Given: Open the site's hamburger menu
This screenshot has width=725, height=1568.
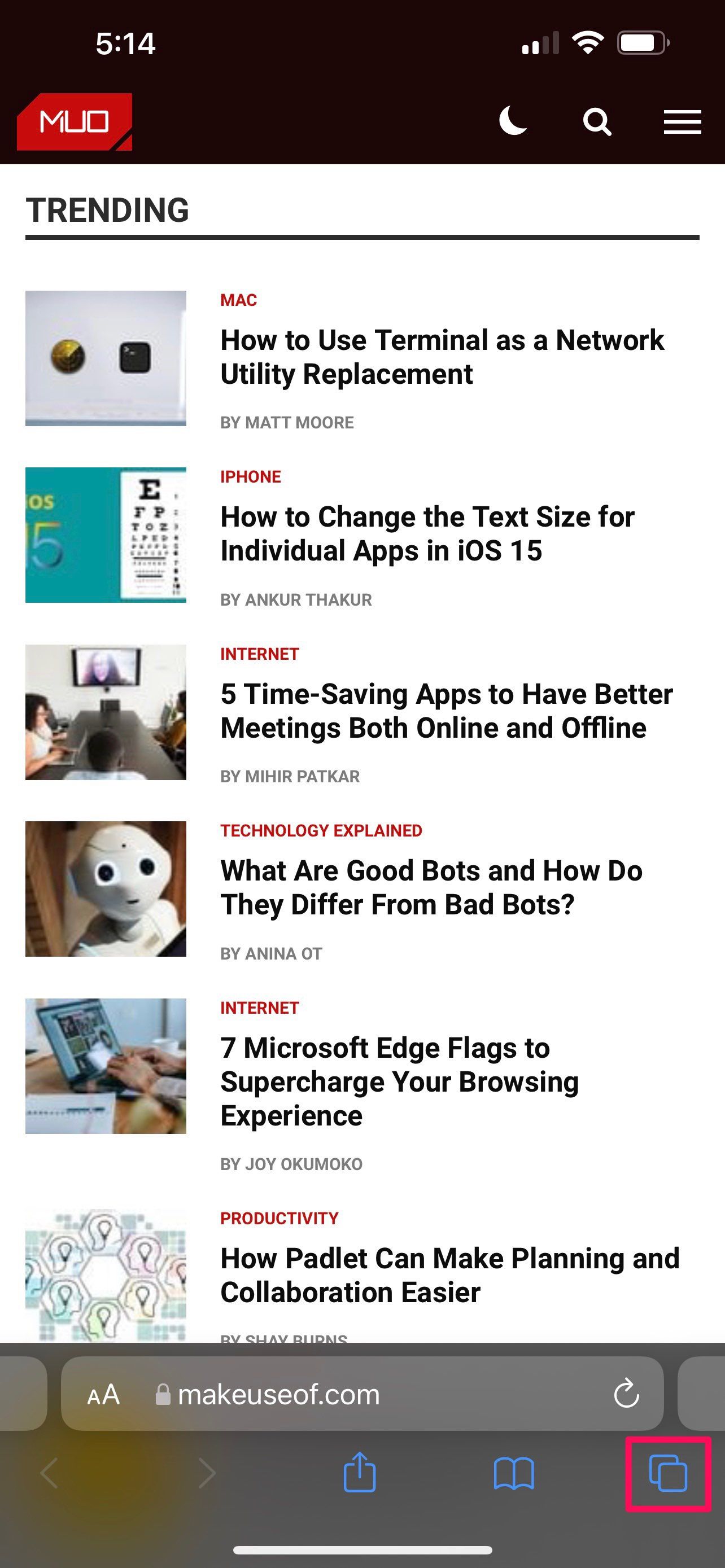Looking at the screenshot, I should pos(682,122).
